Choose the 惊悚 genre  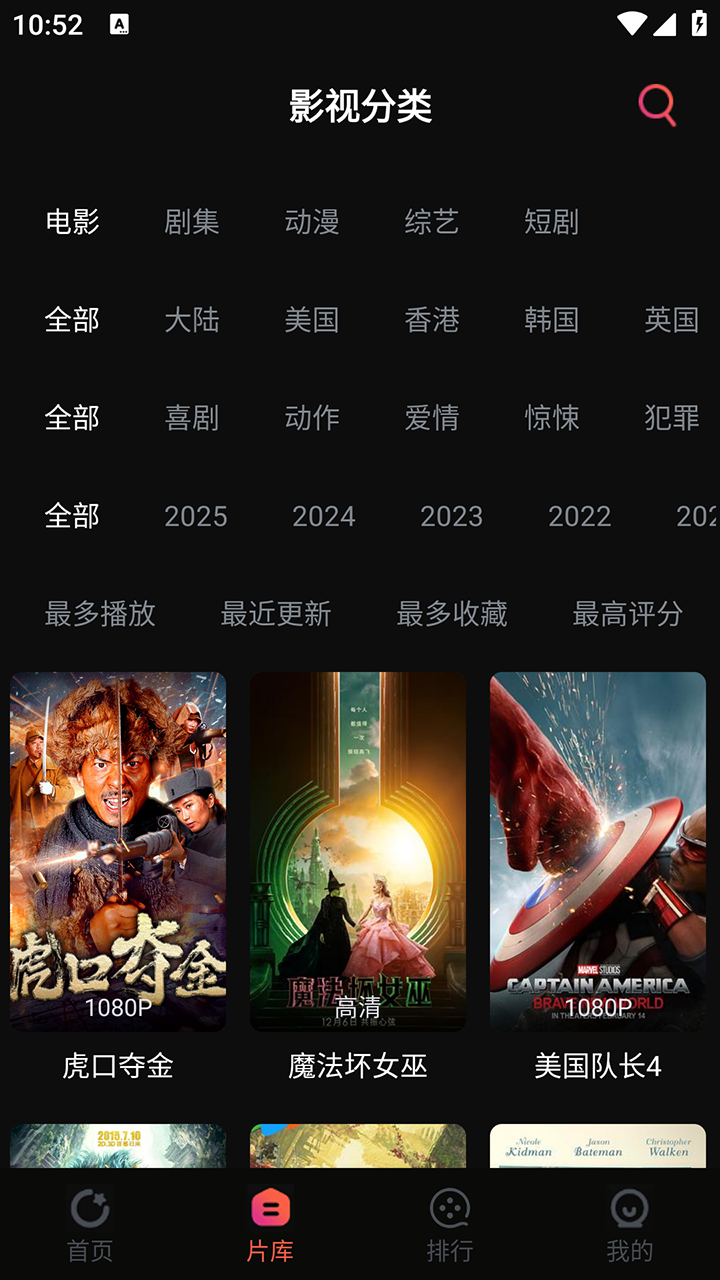tap(552, 419)
